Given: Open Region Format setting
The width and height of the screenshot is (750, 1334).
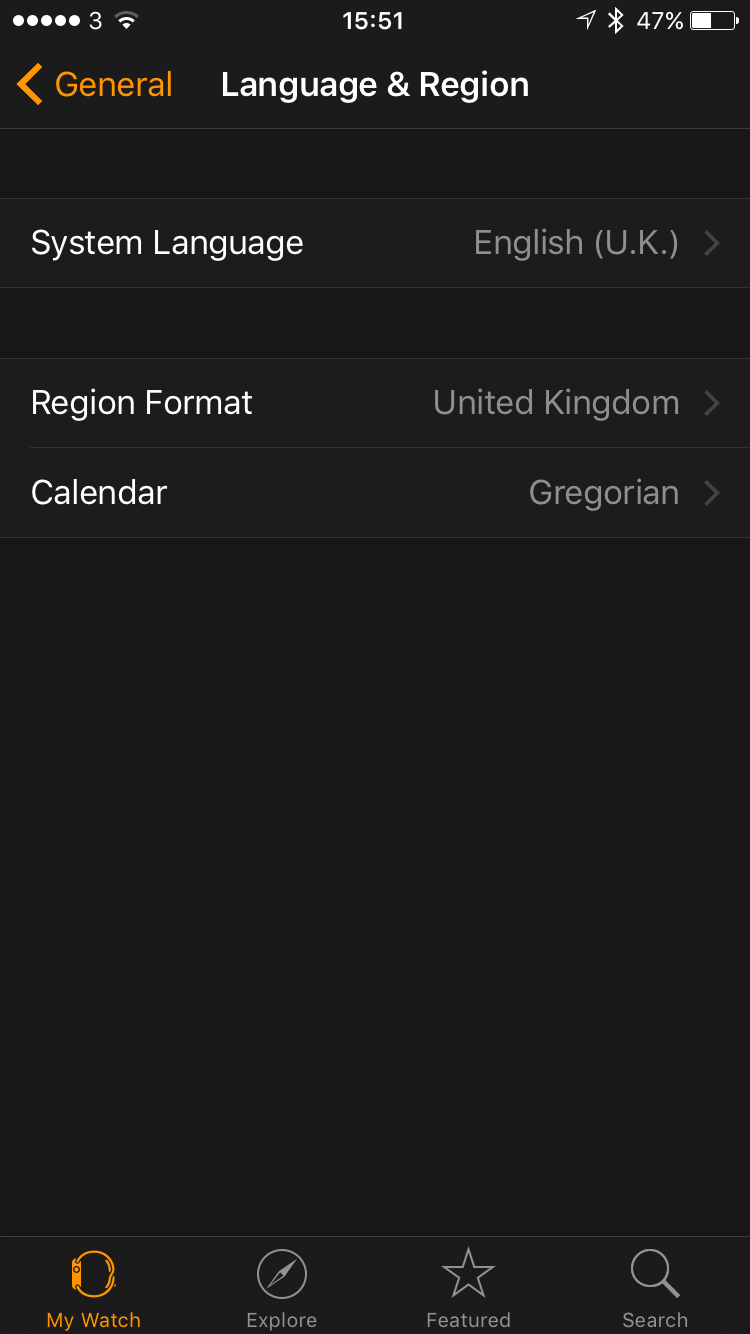Looking at the screenshot, I should pos(375,403).
